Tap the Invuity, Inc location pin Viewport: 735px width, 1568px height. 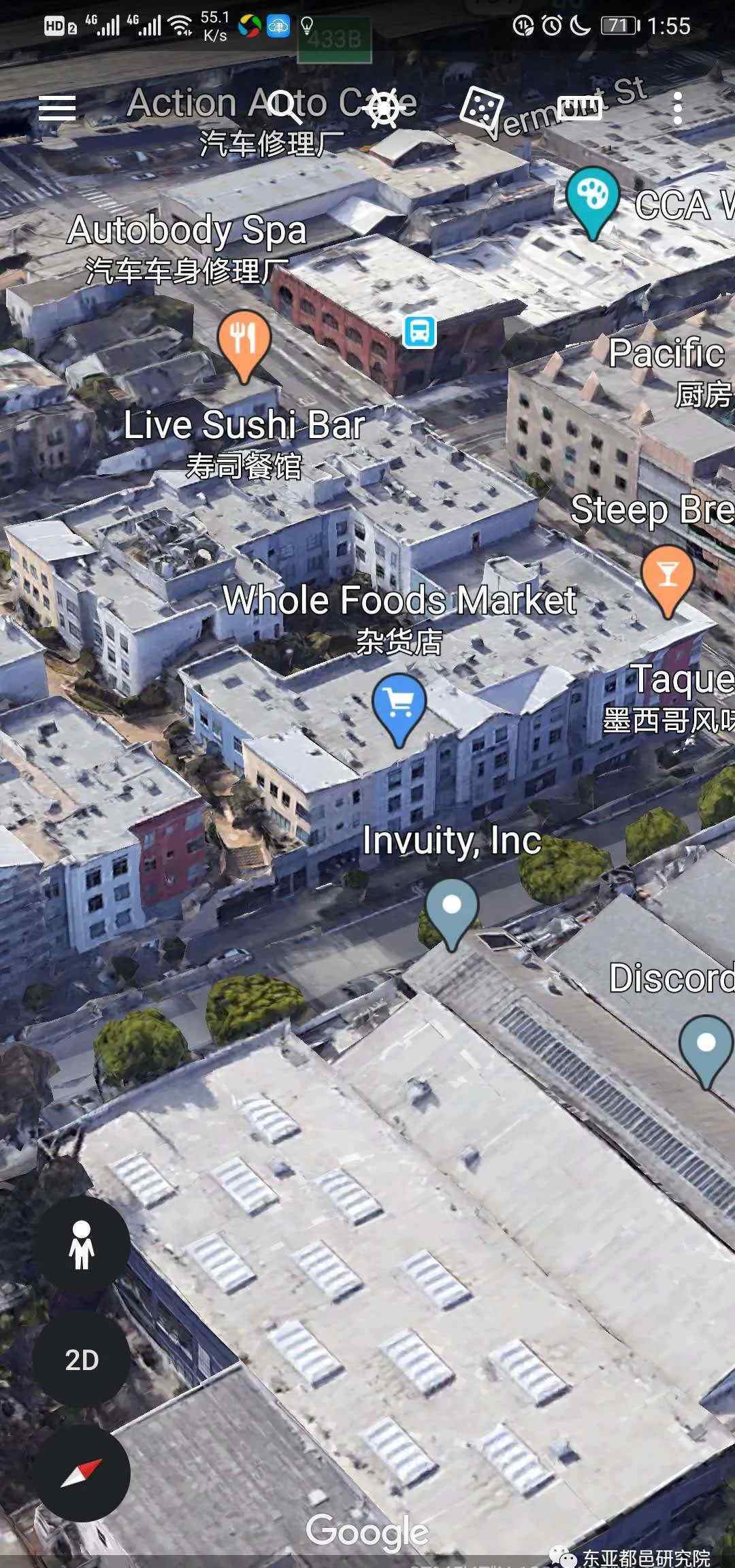(x=451, y=908)
